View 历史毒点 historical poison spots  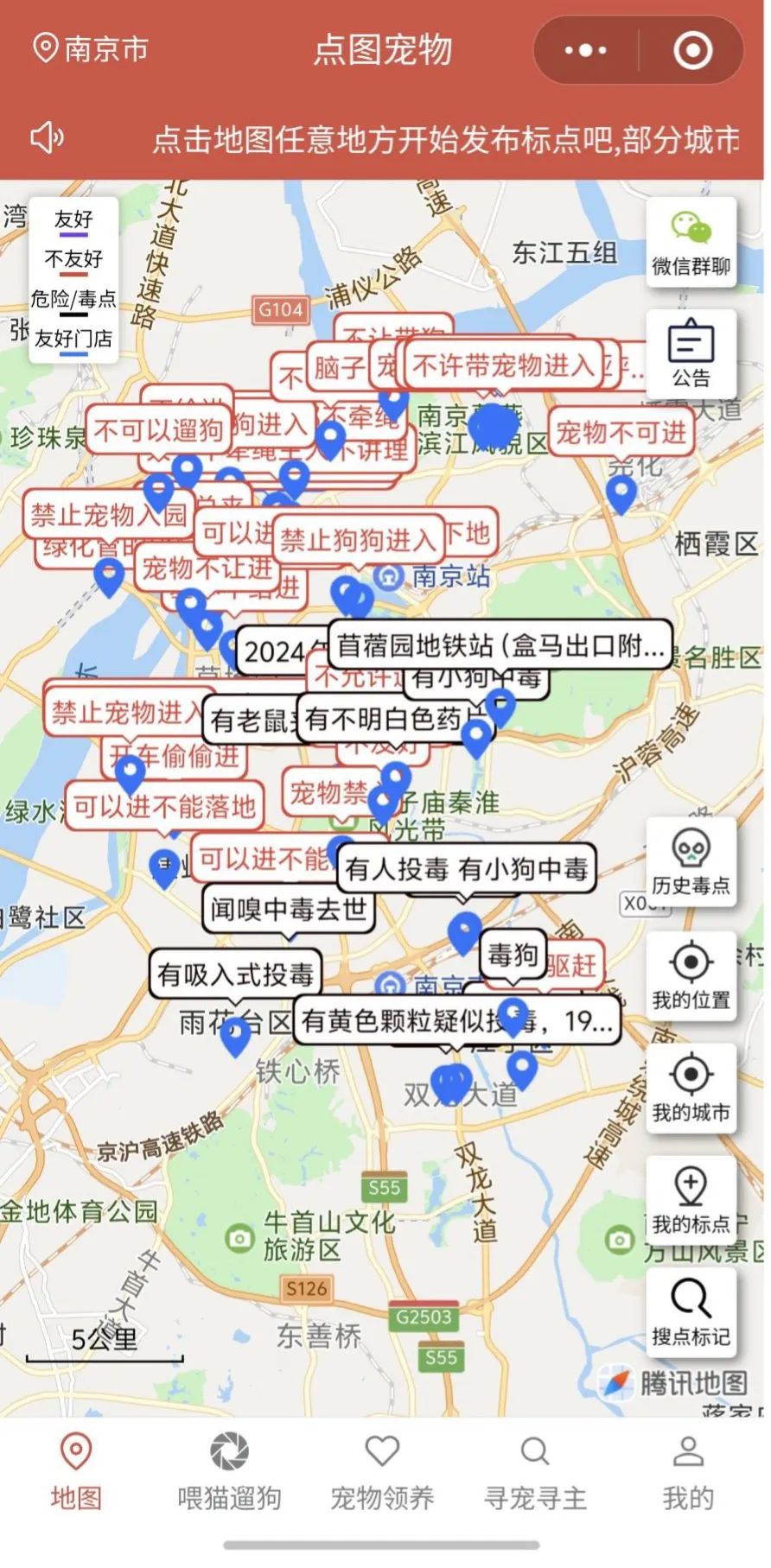[x=691, y=862]
